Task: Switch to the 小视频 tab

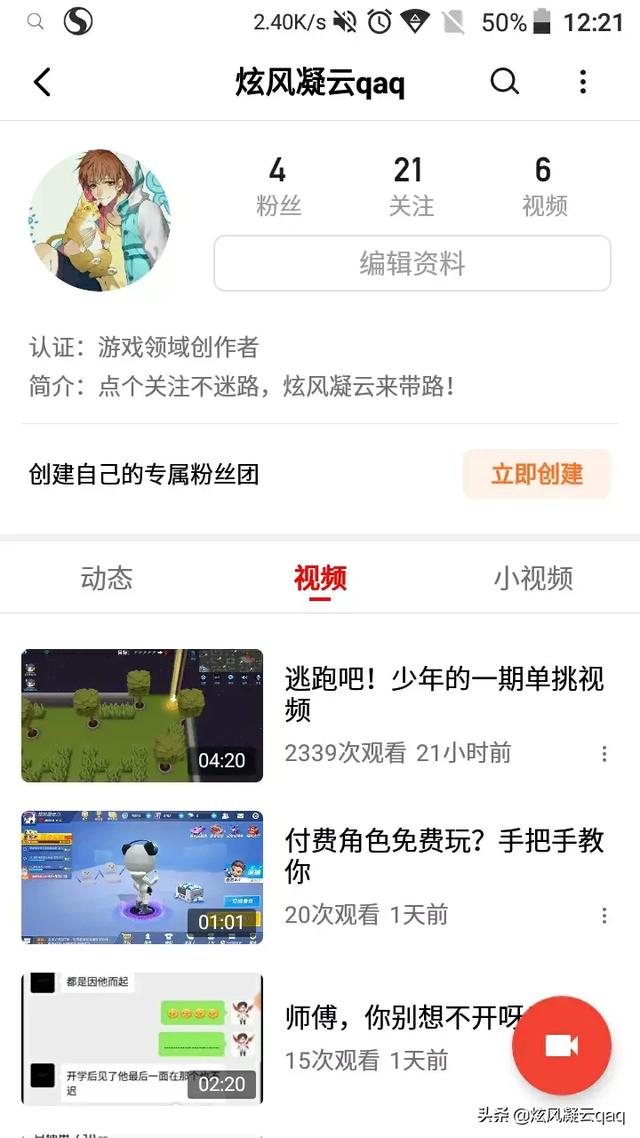Action: click(533, 578)
